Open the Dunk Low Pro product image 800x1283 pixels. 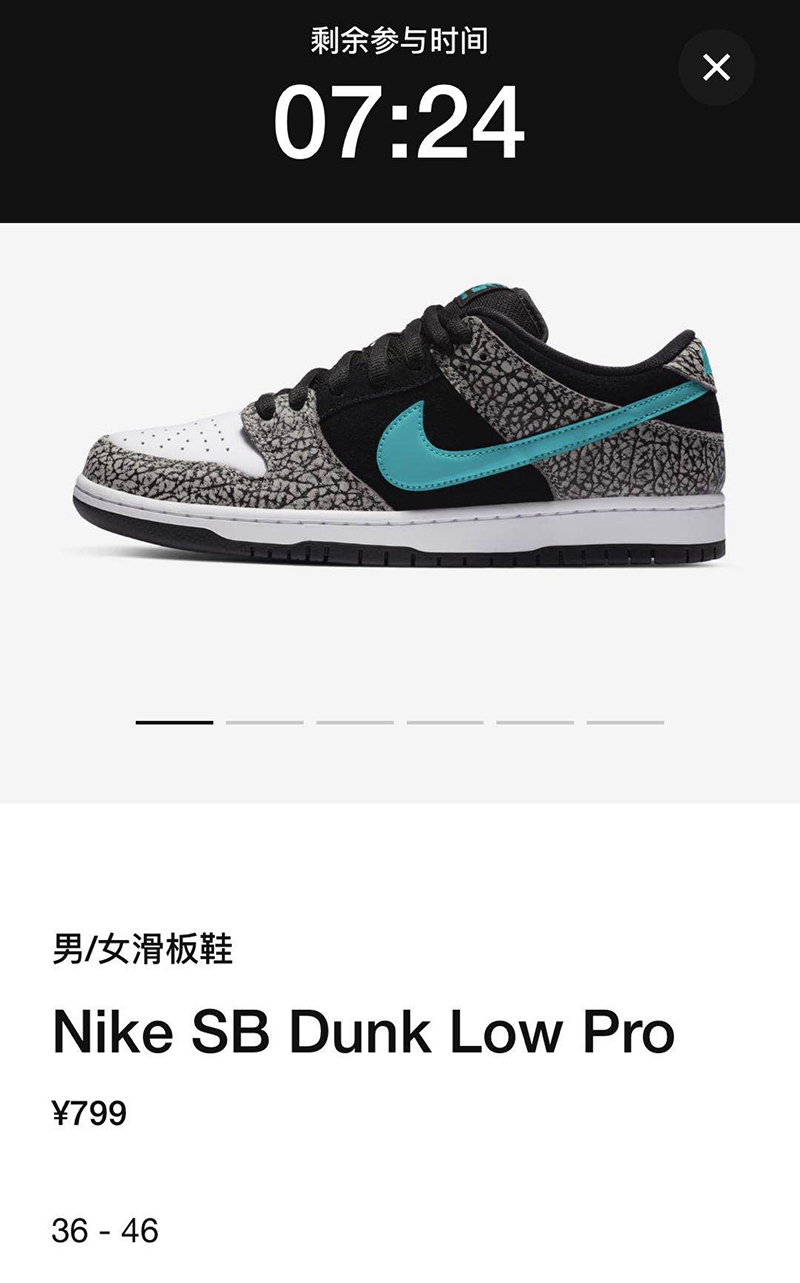400,430
